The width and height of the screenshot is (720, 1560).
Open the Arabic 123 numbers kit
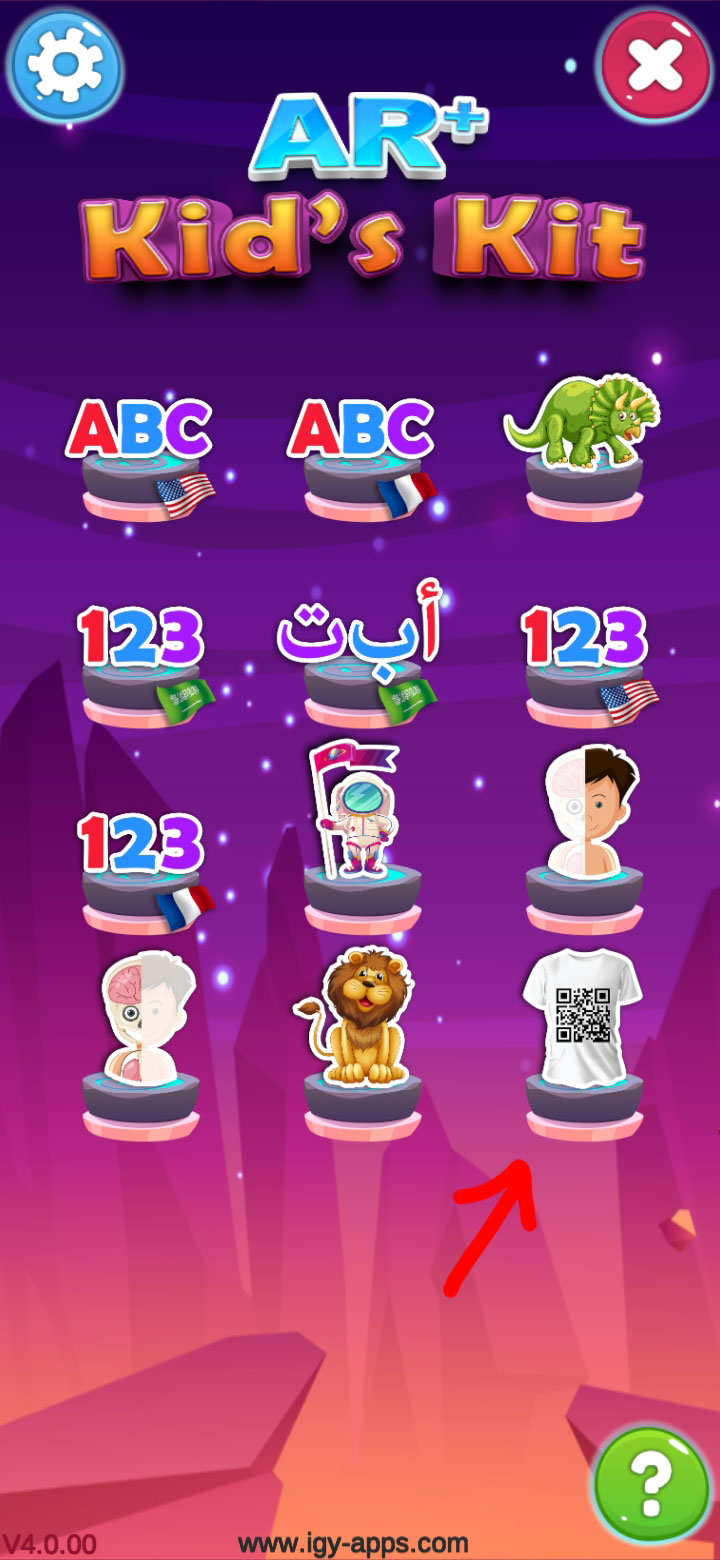tap(140, 660)
